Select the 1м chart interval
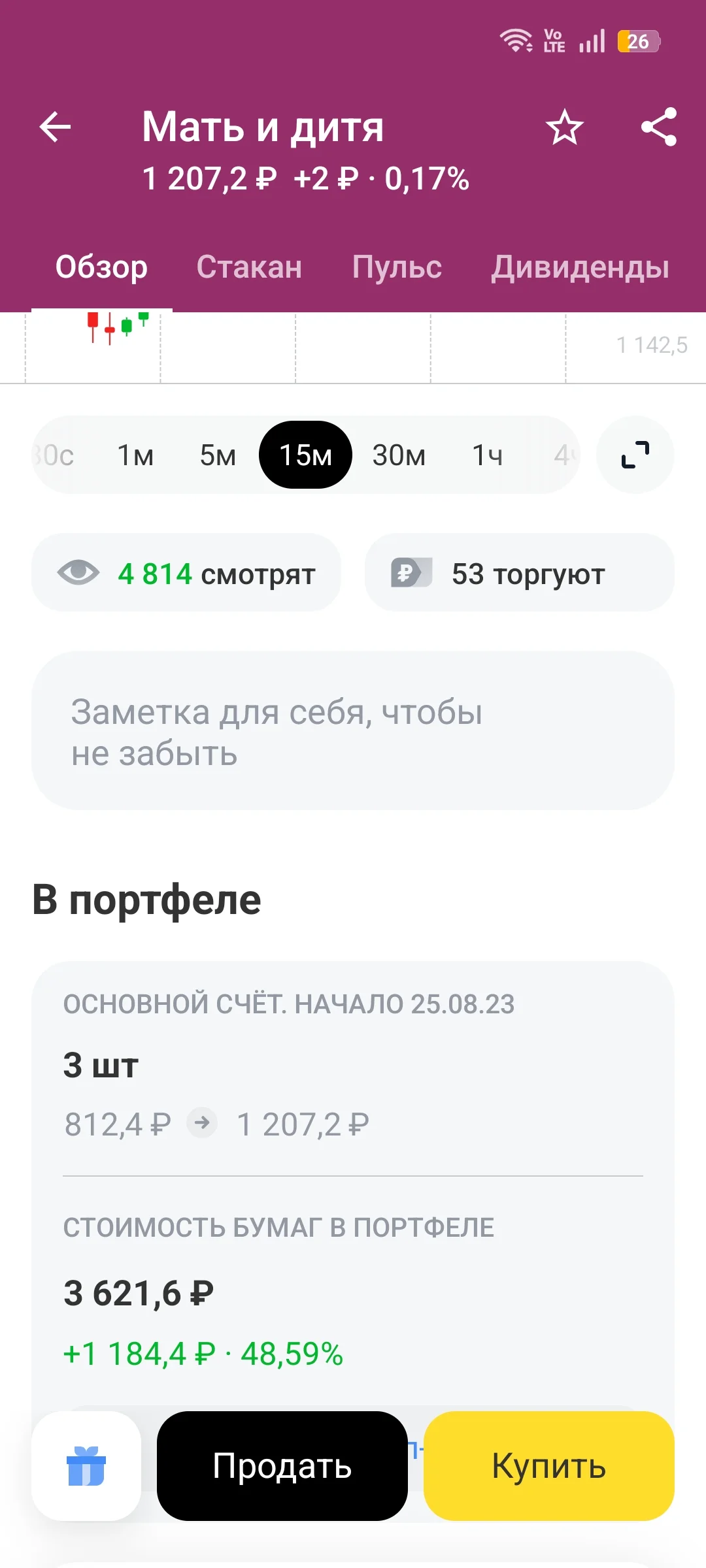The height and width of the screenshot is (1568, 706). point(135,455)
